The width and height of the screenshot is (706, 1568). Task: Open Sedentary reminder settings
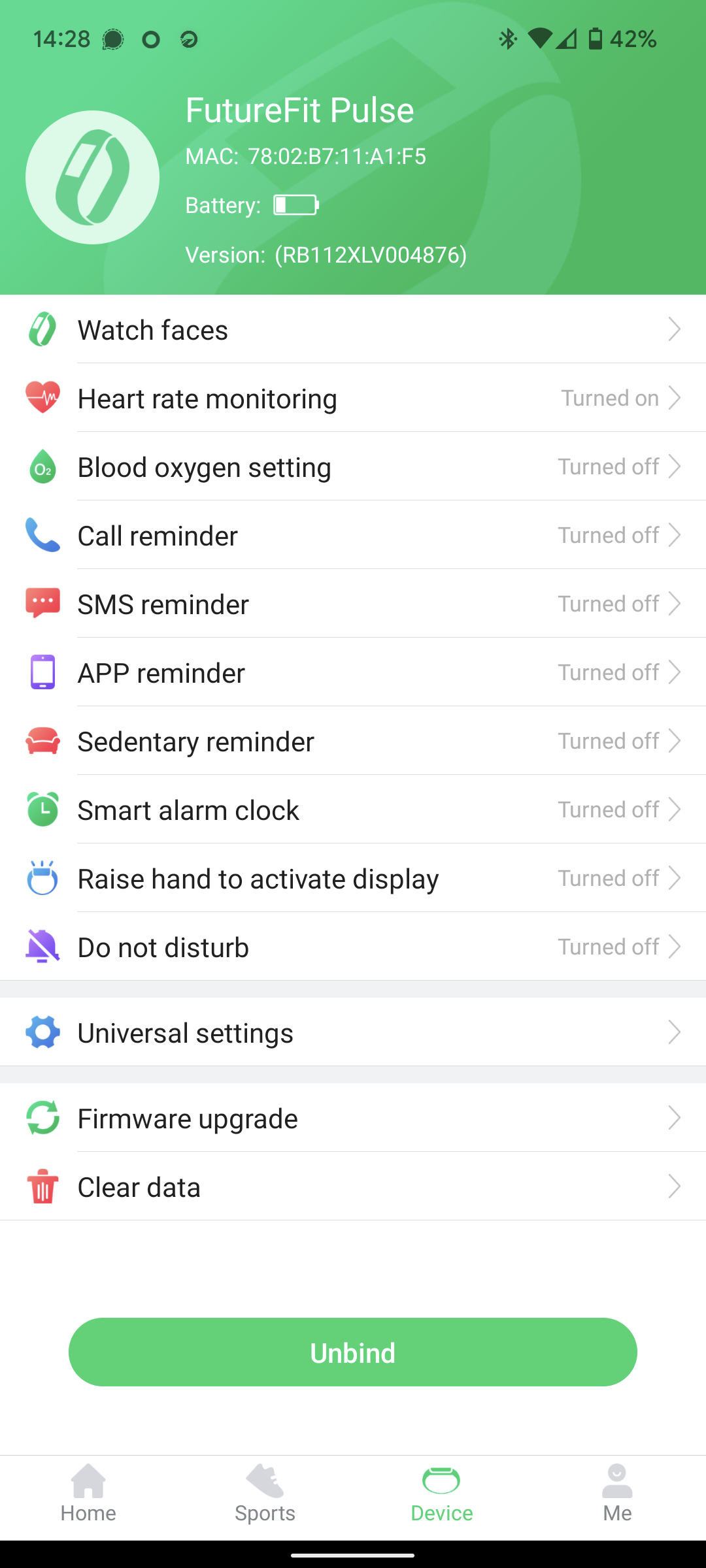353,741
